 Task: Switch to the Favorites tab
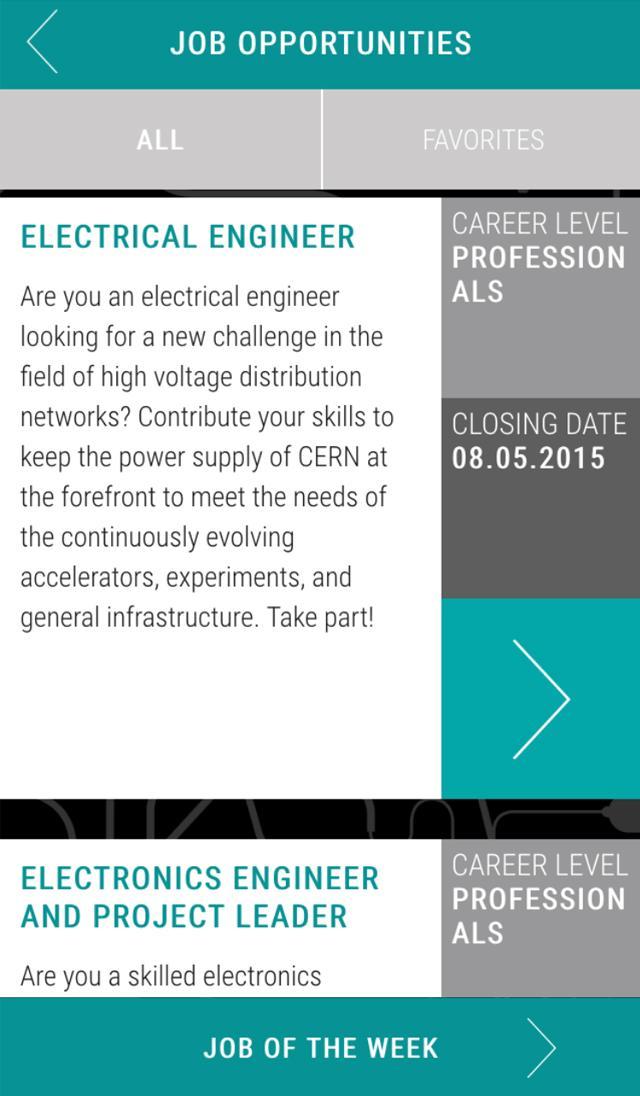pyautogui.click(x=482, y=140)
